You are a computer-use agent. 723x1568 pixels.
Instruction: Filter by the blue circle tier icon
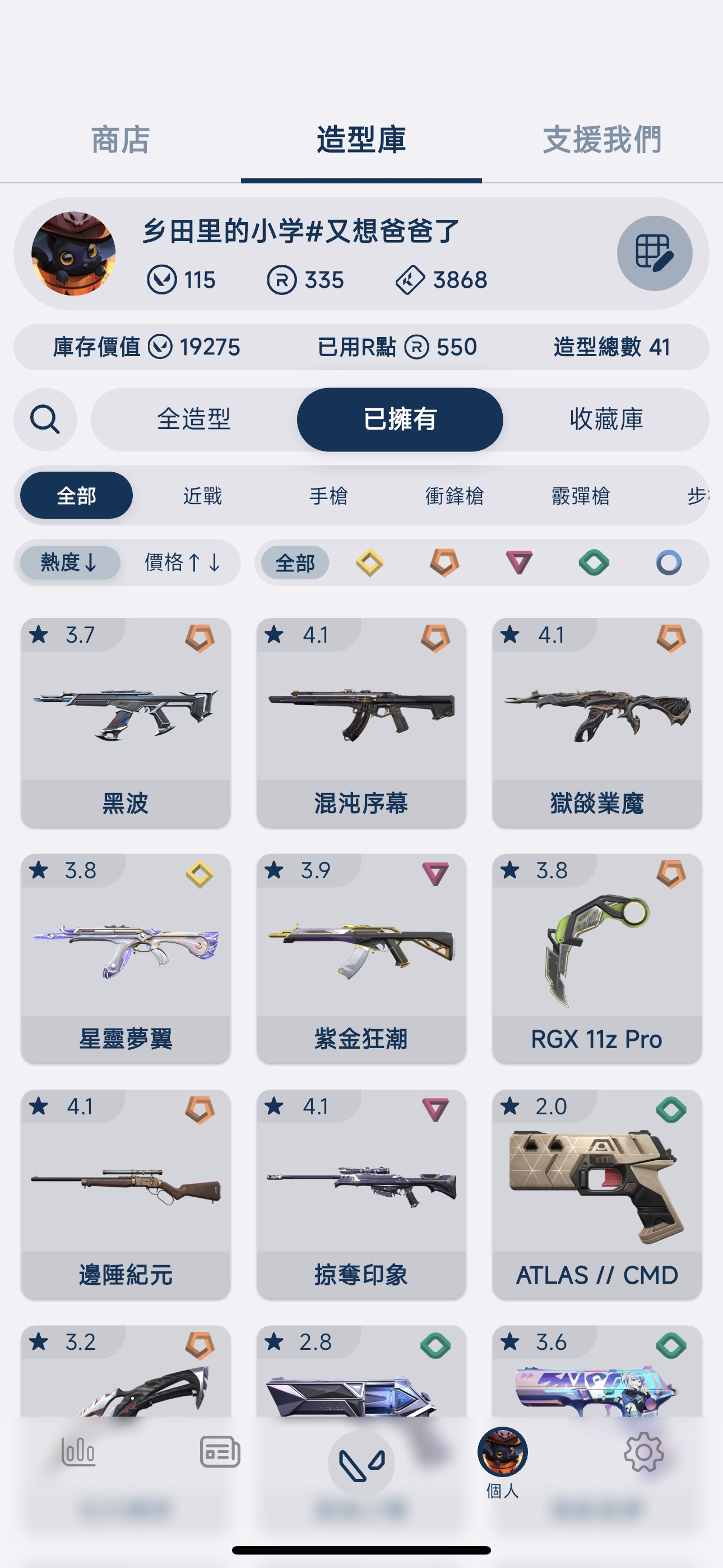[668, 562]
